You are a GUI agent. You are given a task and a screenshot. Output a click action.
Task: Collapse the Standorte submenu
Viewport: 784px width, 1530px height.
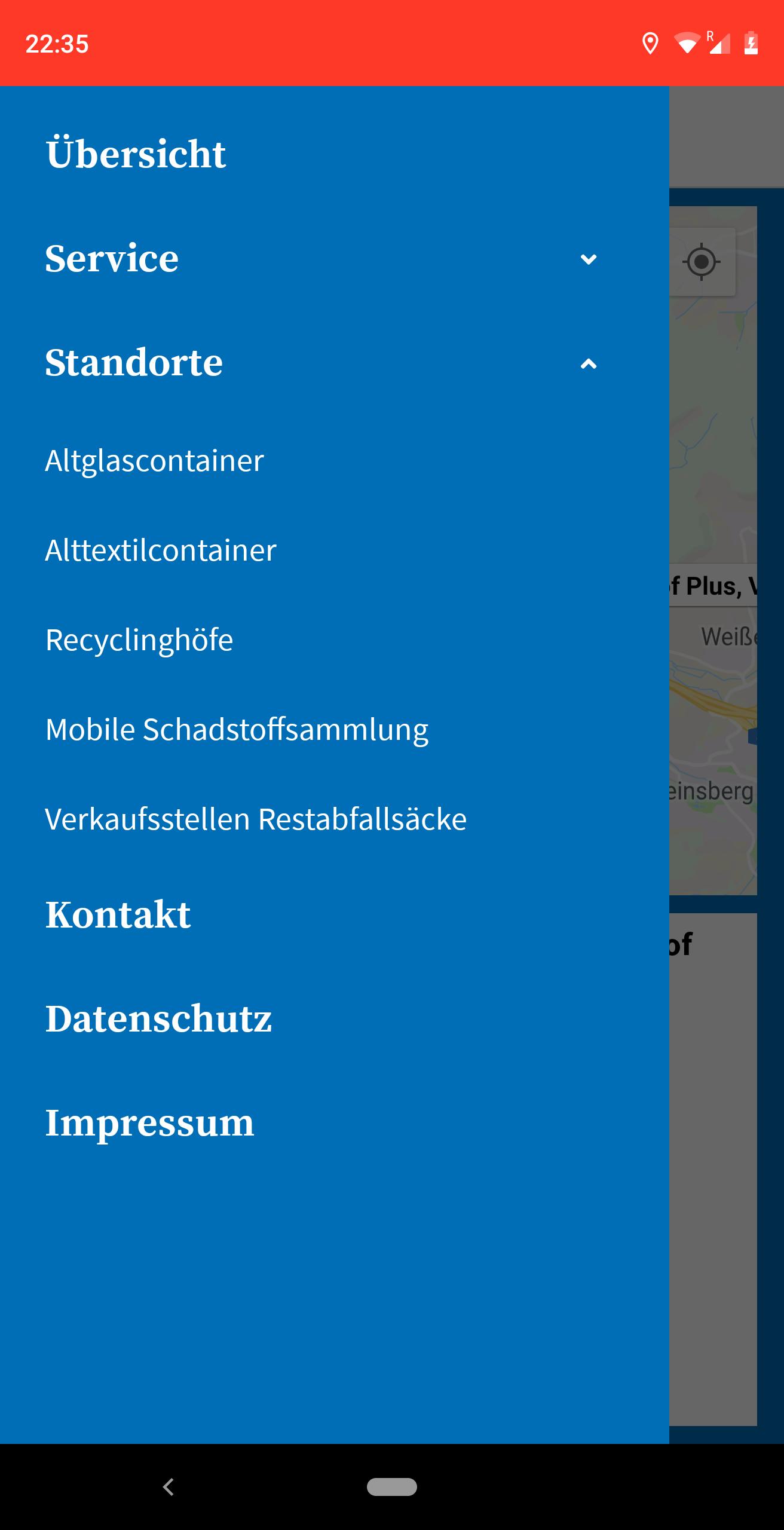[x=588, y=363]
